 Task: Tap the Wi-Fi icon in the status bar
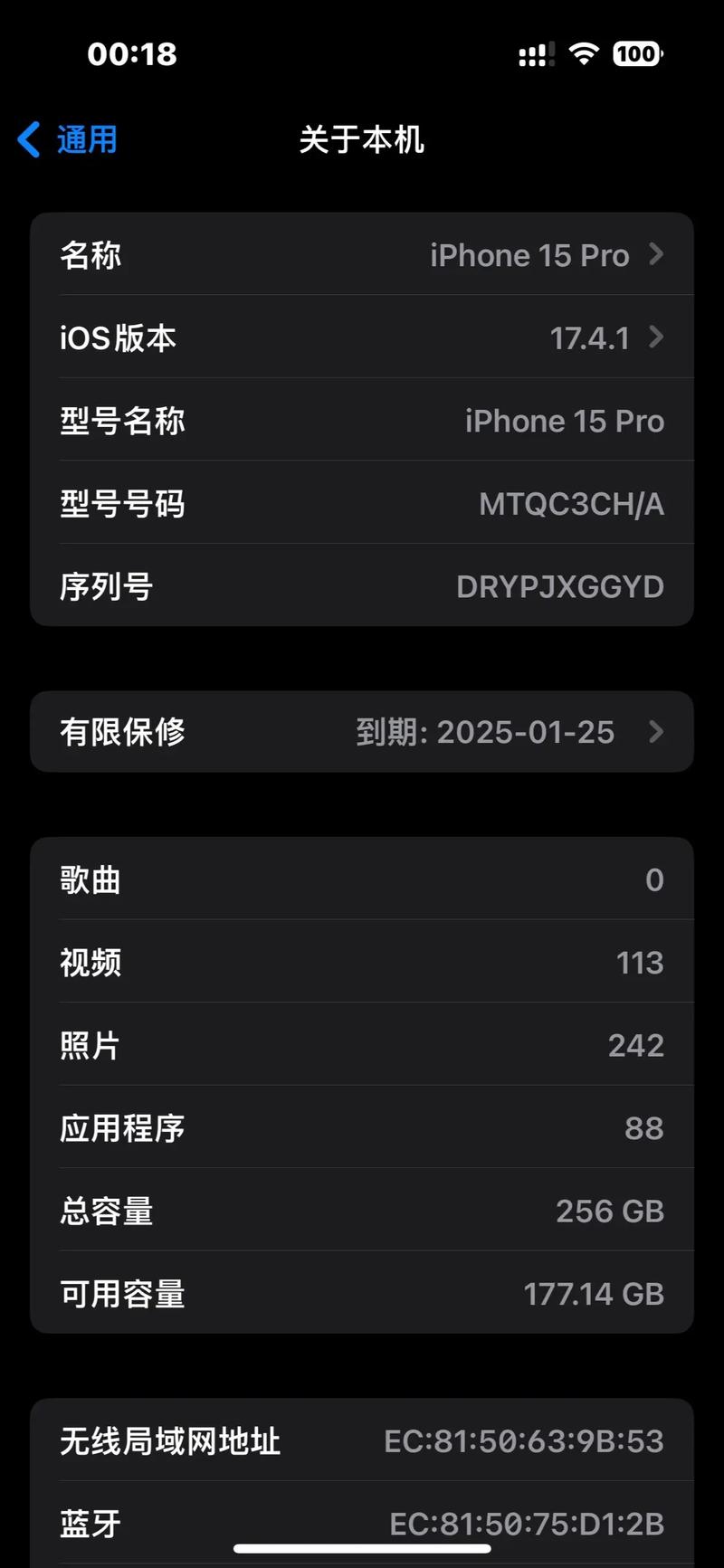[x=583, y=53]
